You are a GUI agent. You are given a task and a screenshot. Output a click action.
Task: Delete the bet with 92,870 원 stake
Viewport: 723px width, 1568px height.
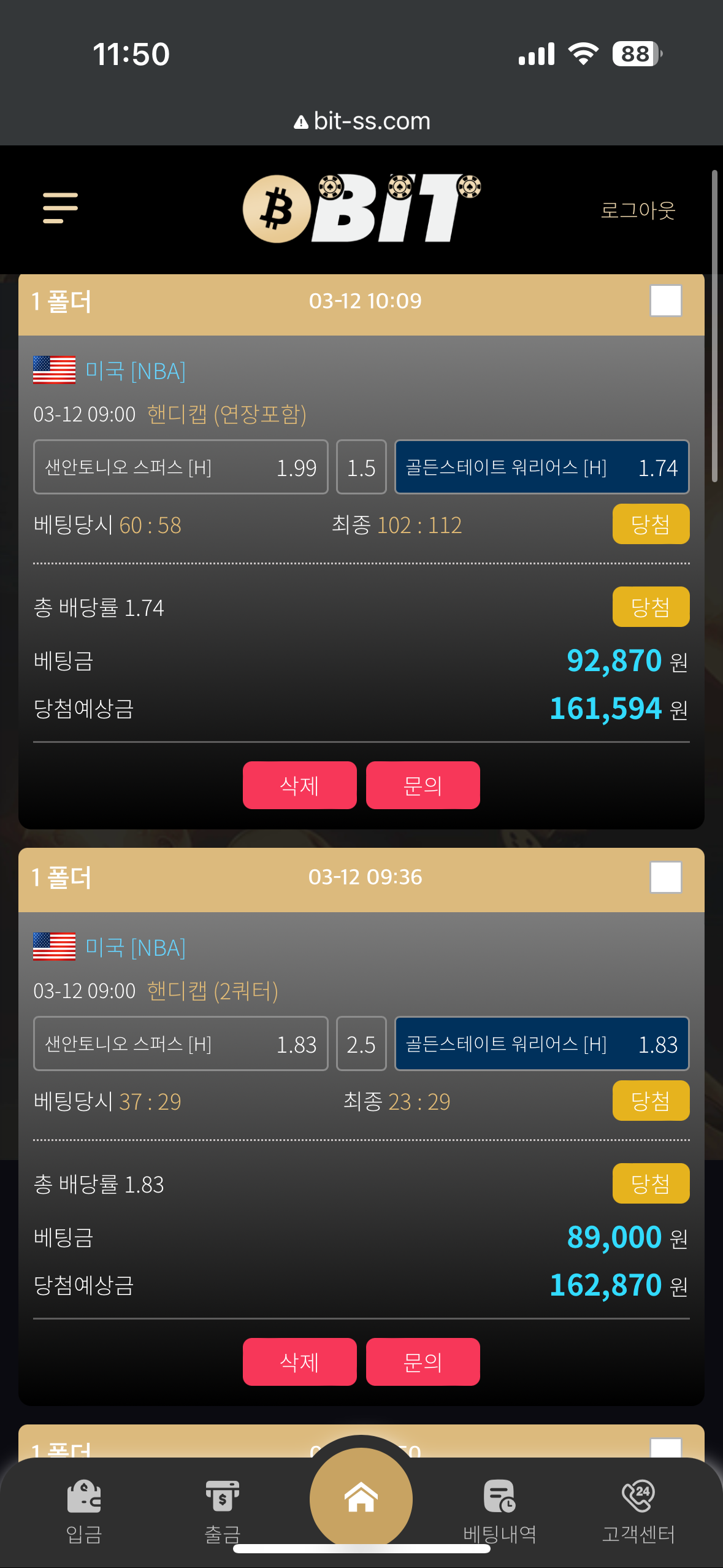[x=299, y=785]
